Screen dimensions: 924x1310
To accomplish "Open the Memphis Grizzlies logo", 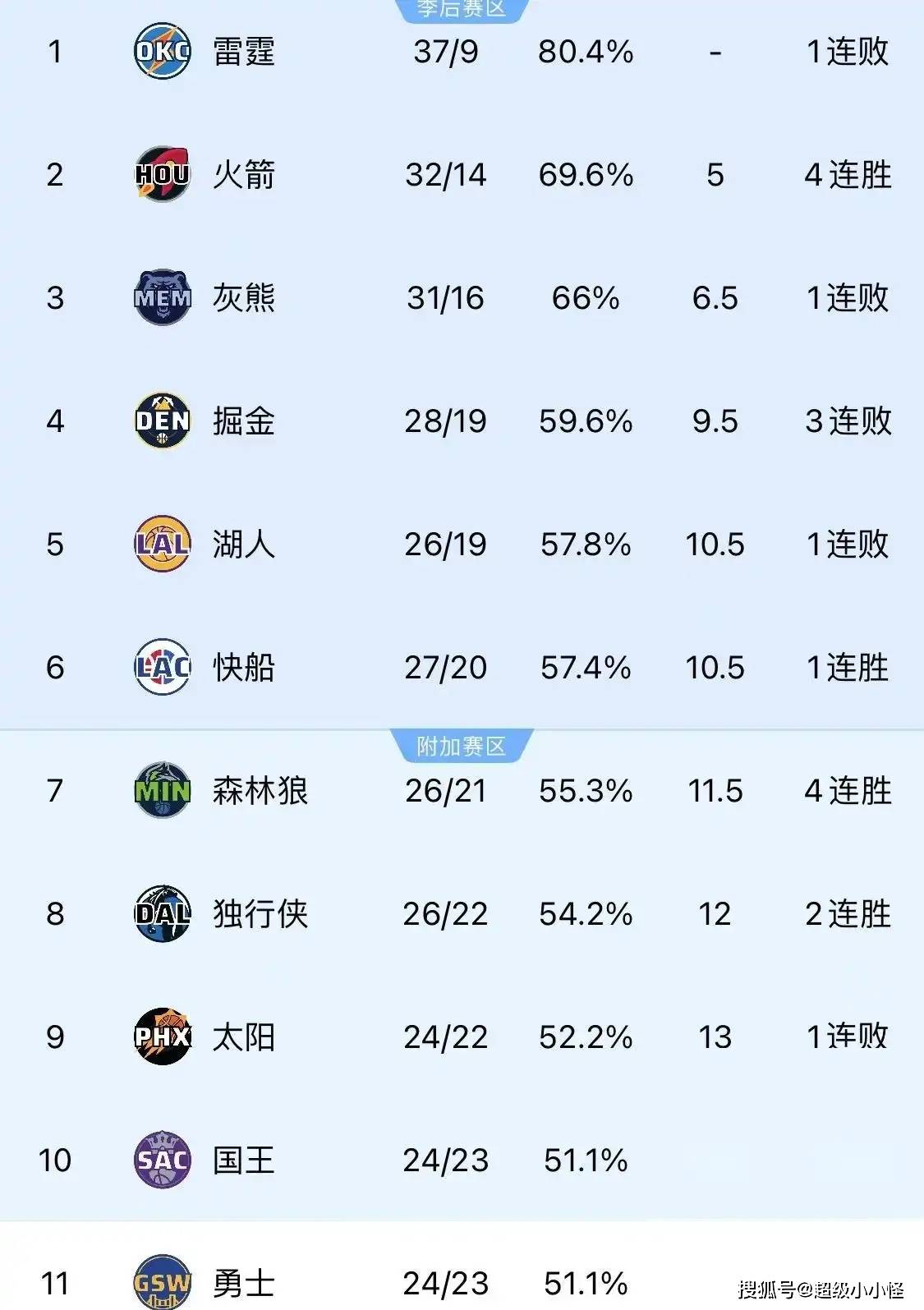I will point(162,298).
